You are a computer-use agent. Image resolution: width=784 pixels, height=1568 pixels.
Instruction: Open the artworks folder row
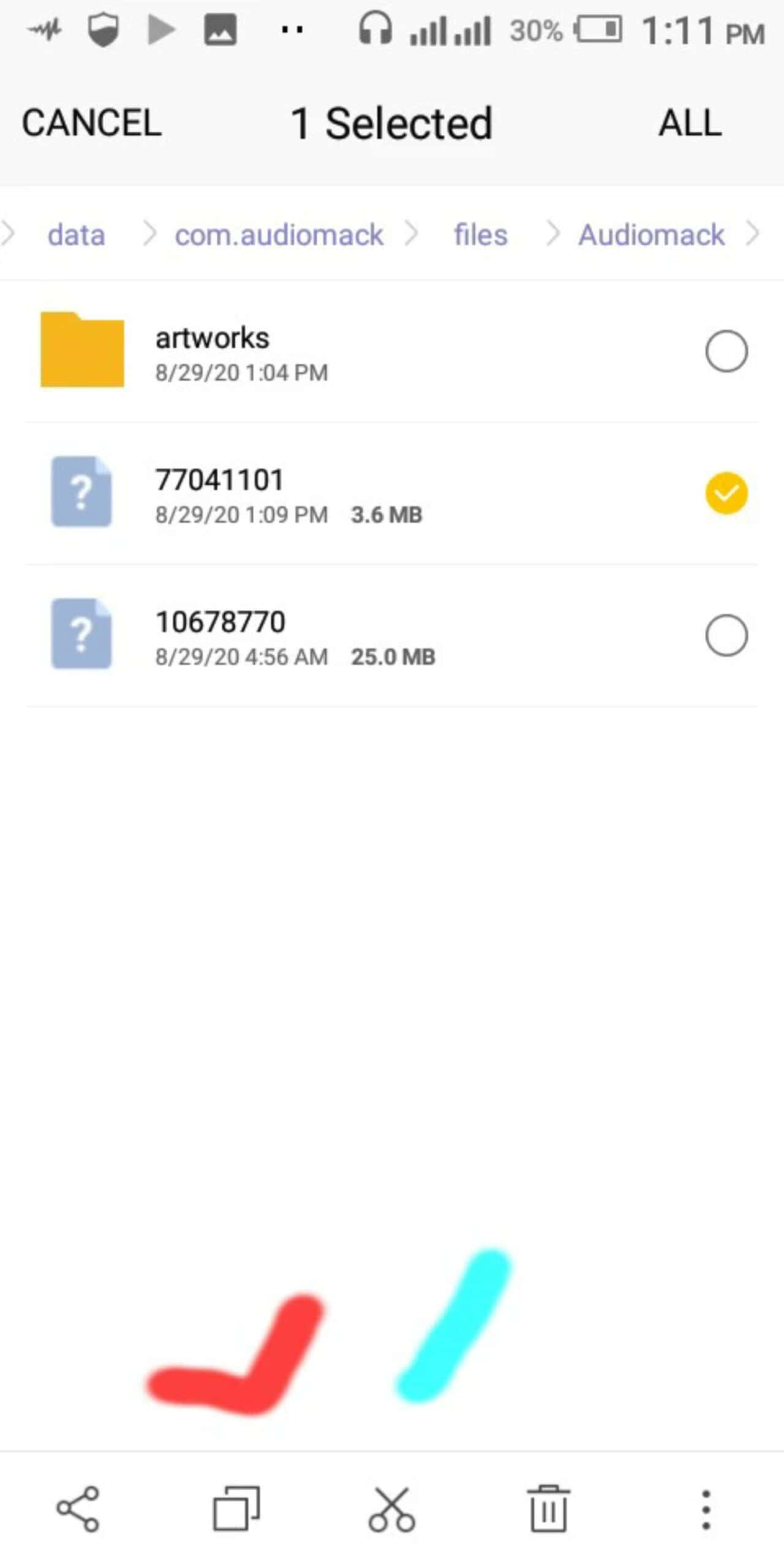[392, 352]
